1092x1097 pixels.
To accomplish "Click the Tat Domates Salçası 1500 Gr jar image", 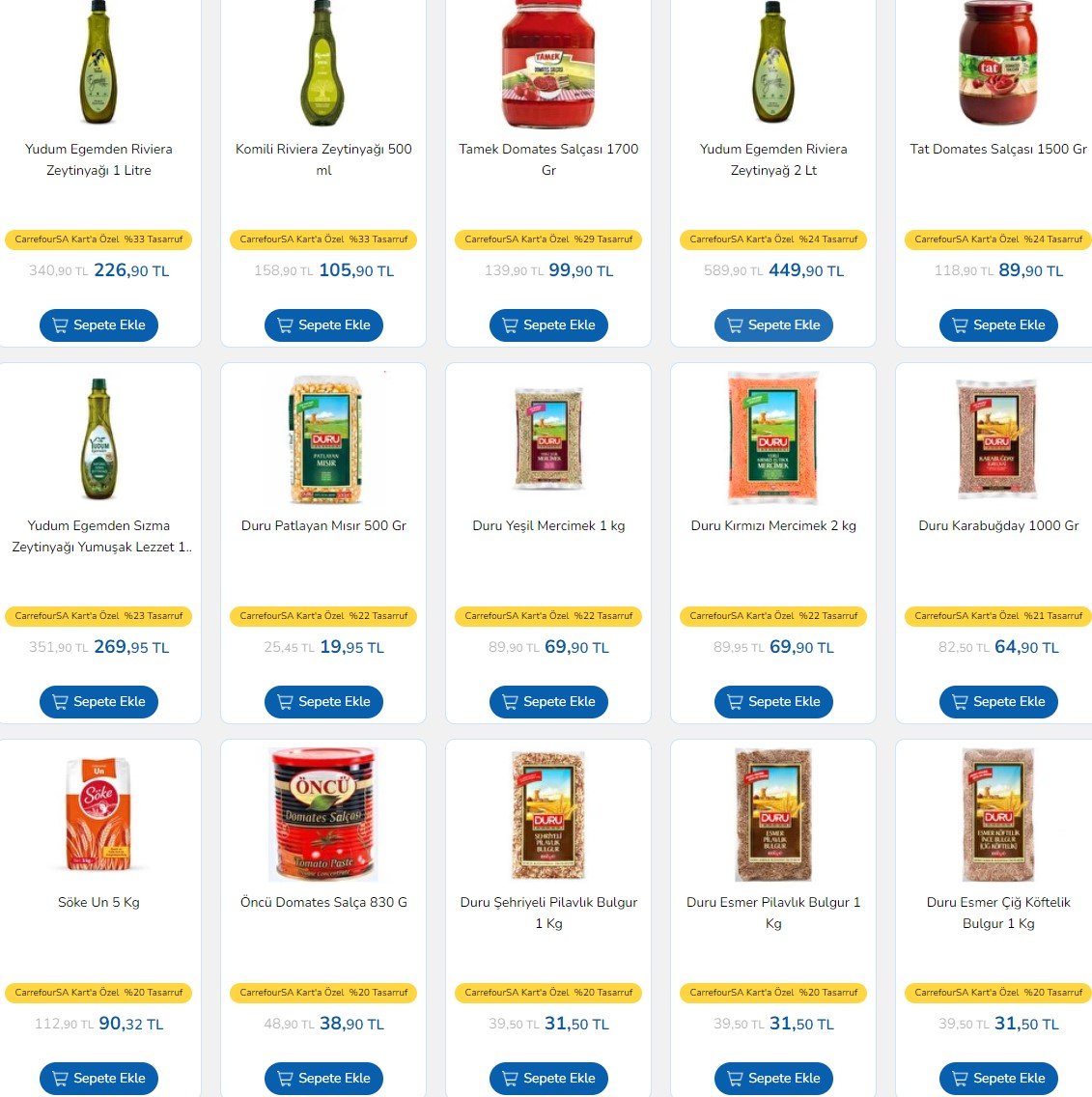I will tap(998, 63).
